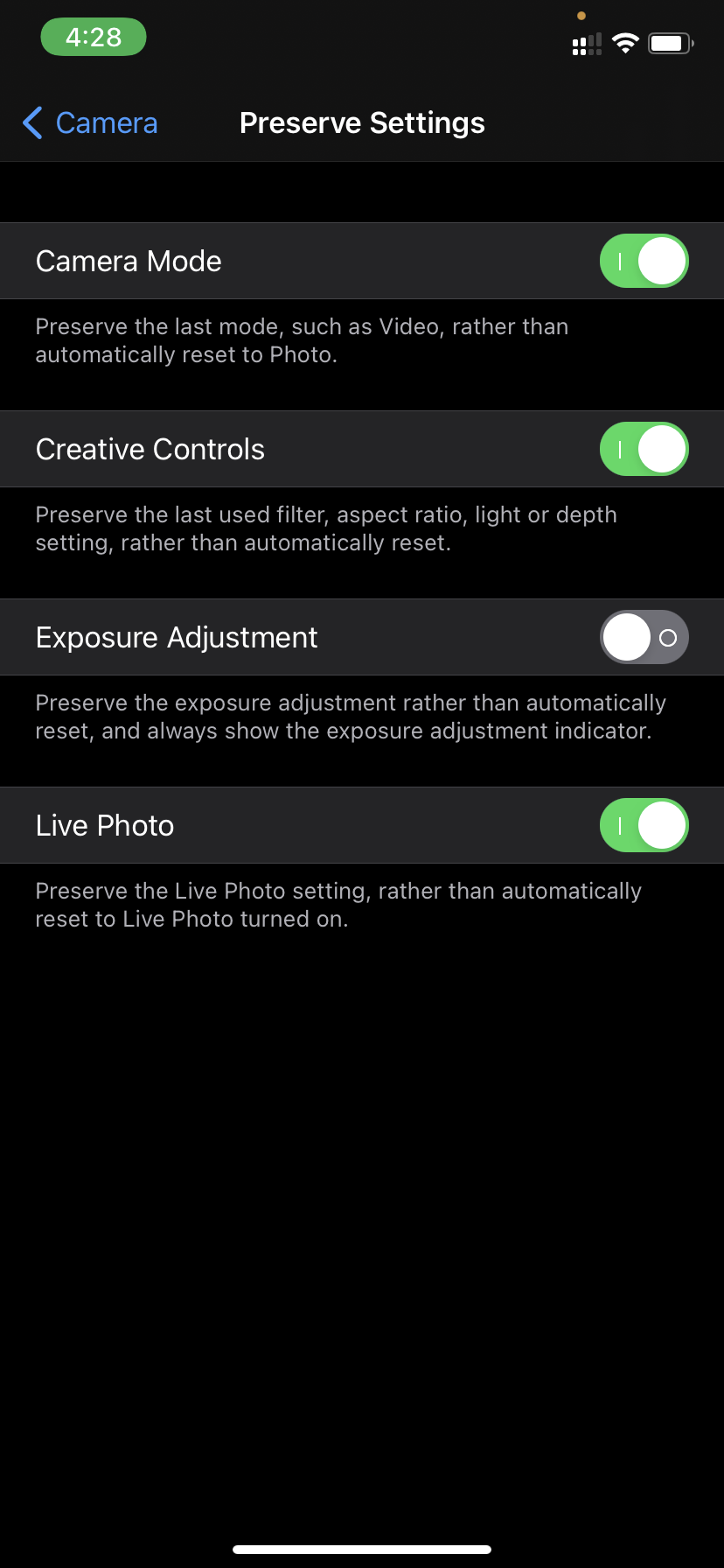Tap the green time pill in status bar
This screenshot has height=1568, width=724.
point(94,37)
